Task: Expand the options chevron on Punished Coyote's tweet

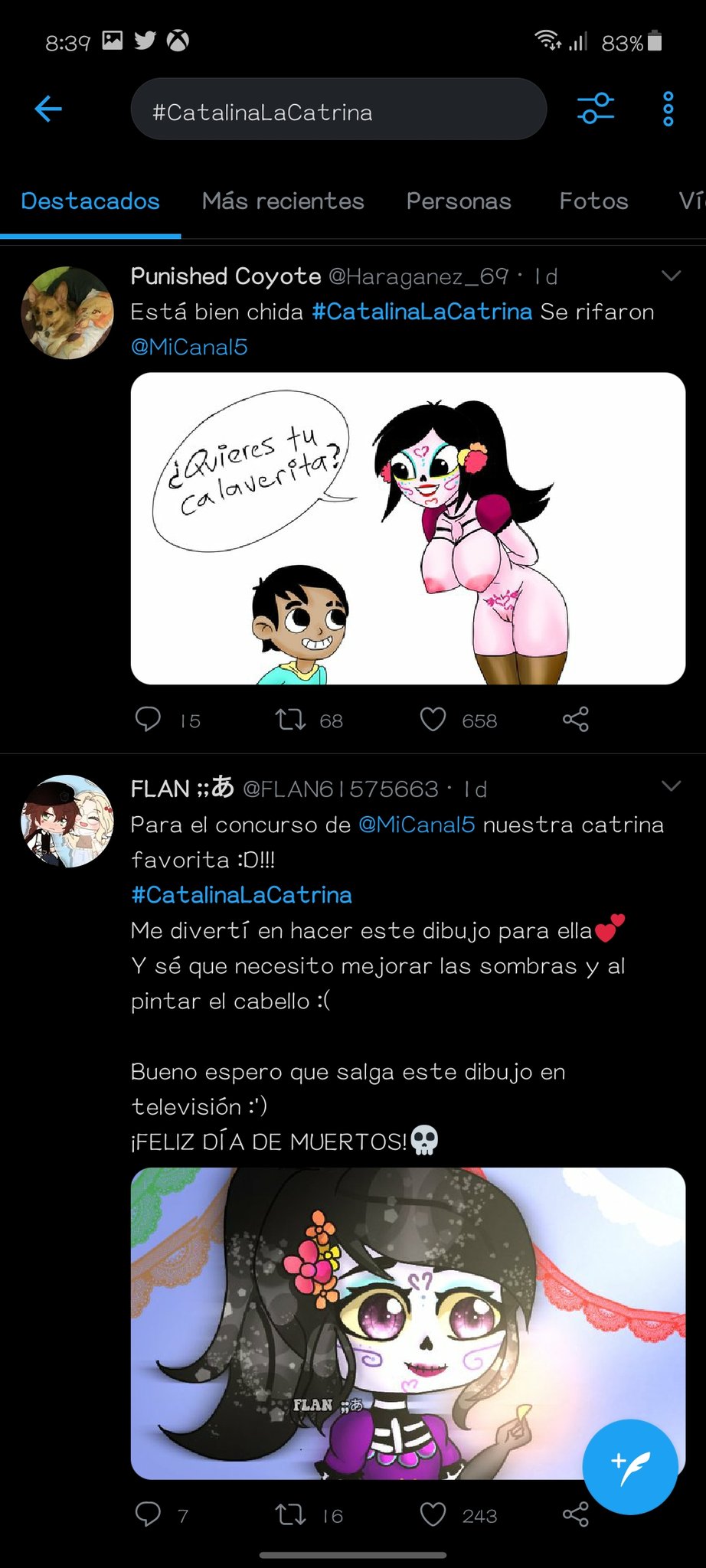Action: 671,276
